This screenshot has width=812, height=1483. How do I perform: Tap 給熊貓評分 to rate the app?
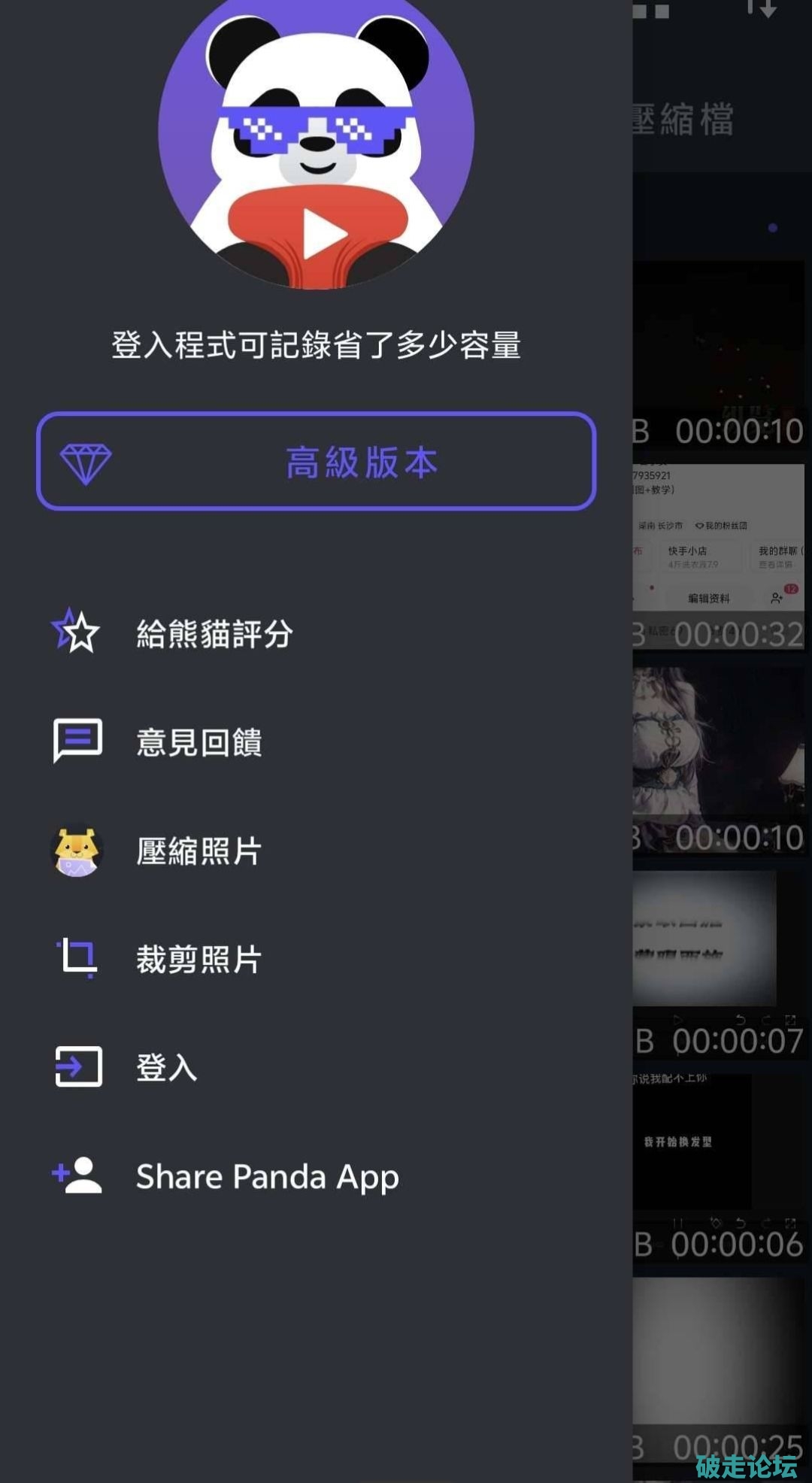214,633
